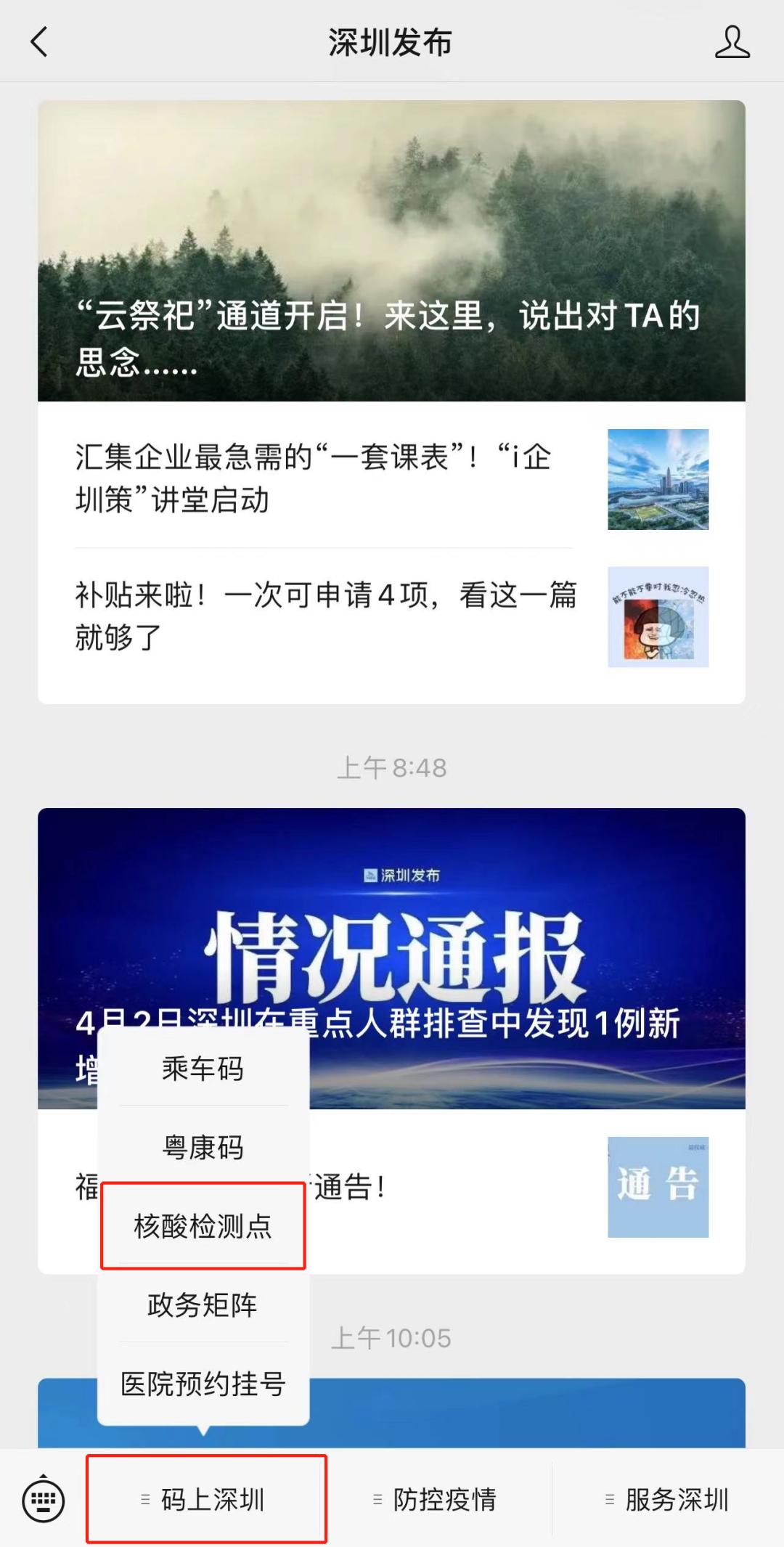The image size is (784, 1547).
Task: Open the account profile icon
Action: [x=732, y=42]
